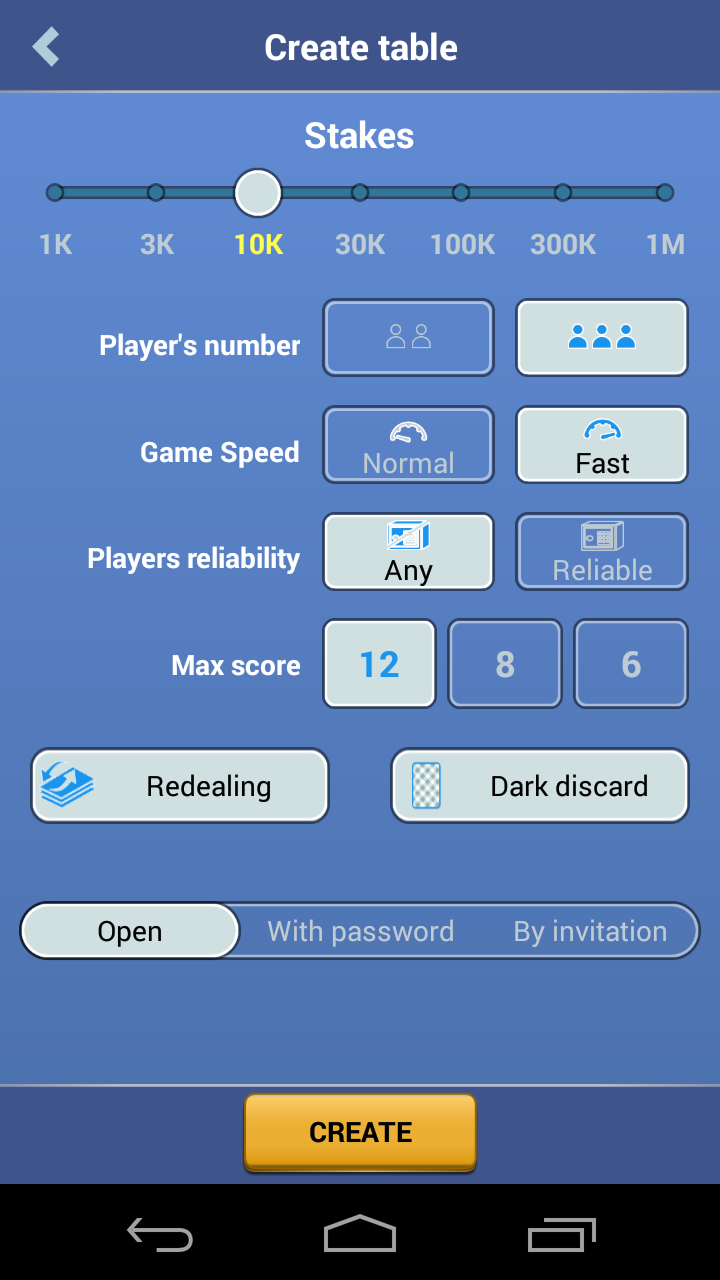Select the two-player icon
720x1280 pixels.
click(x=408, y=337)
